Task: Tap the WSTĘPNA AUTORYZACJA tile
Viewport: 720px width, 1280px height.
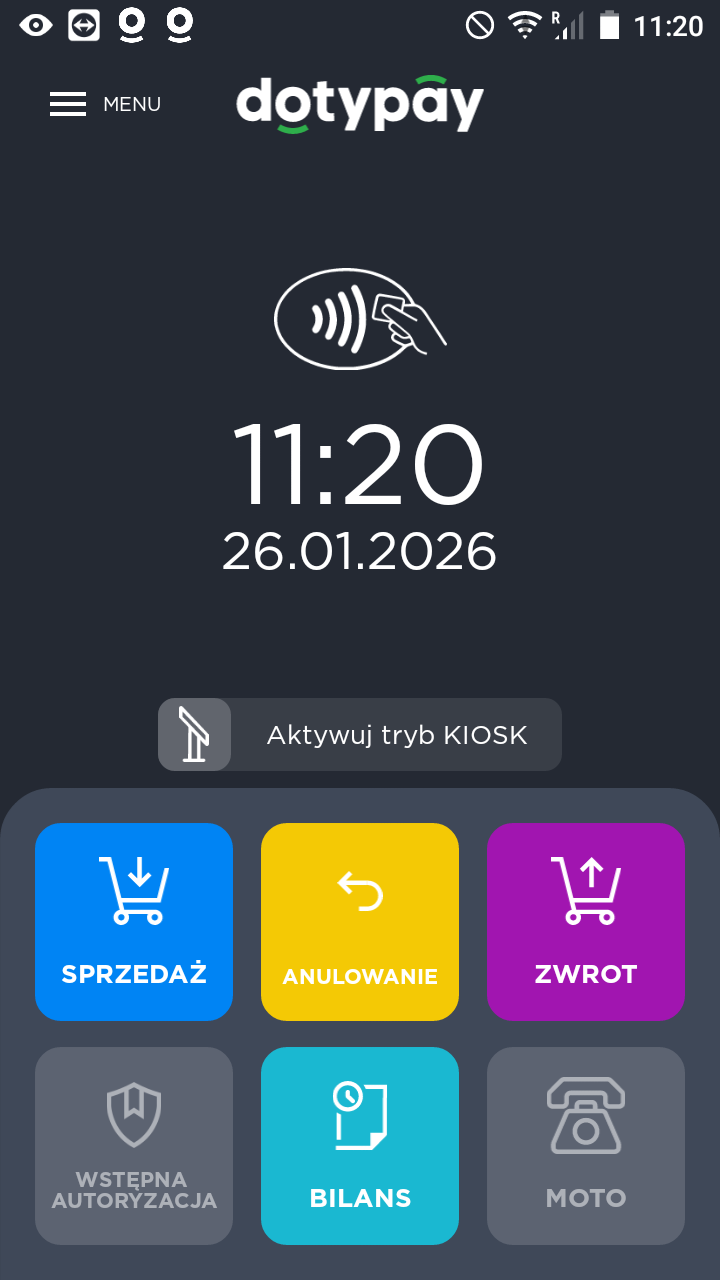Action: coord(134,1145)
